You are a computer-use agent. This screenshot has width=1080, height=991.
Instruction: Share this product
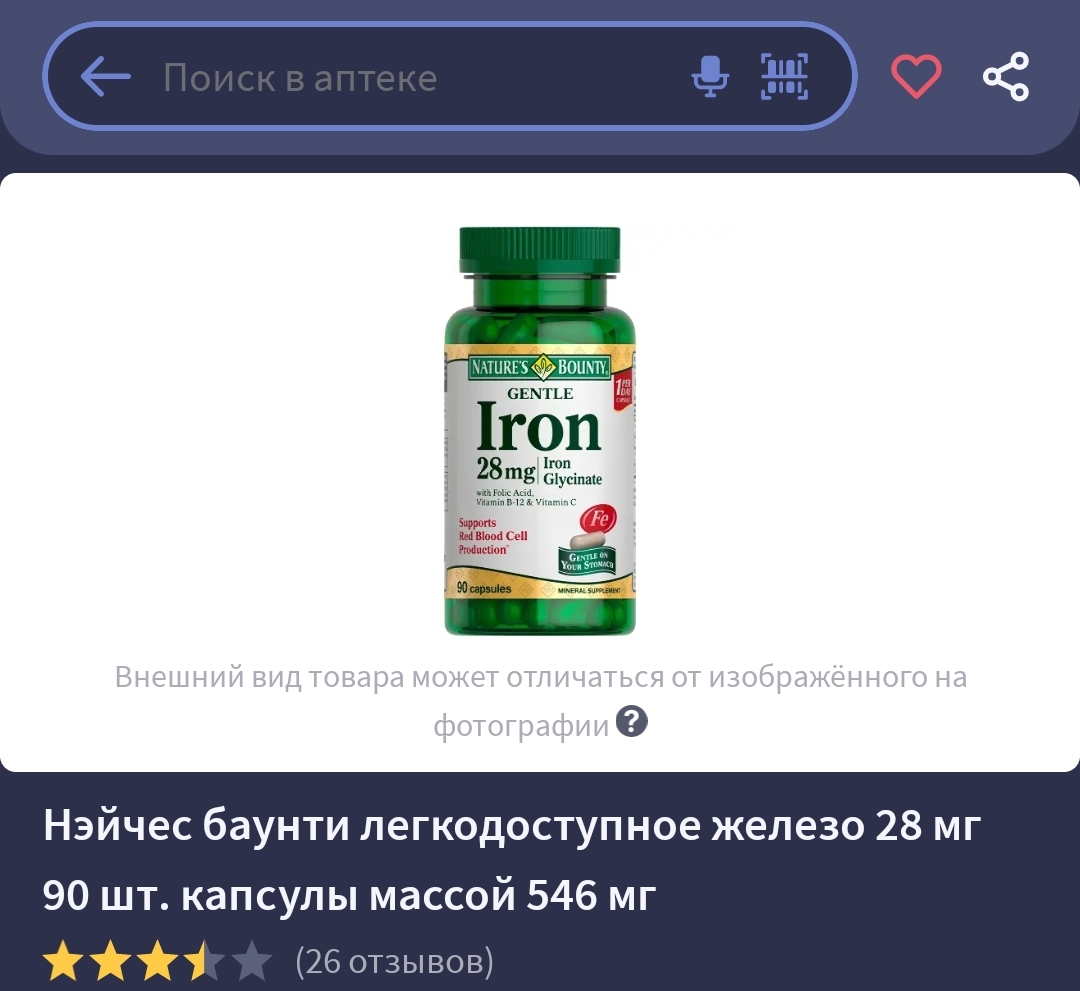(x=1006, y=77)
